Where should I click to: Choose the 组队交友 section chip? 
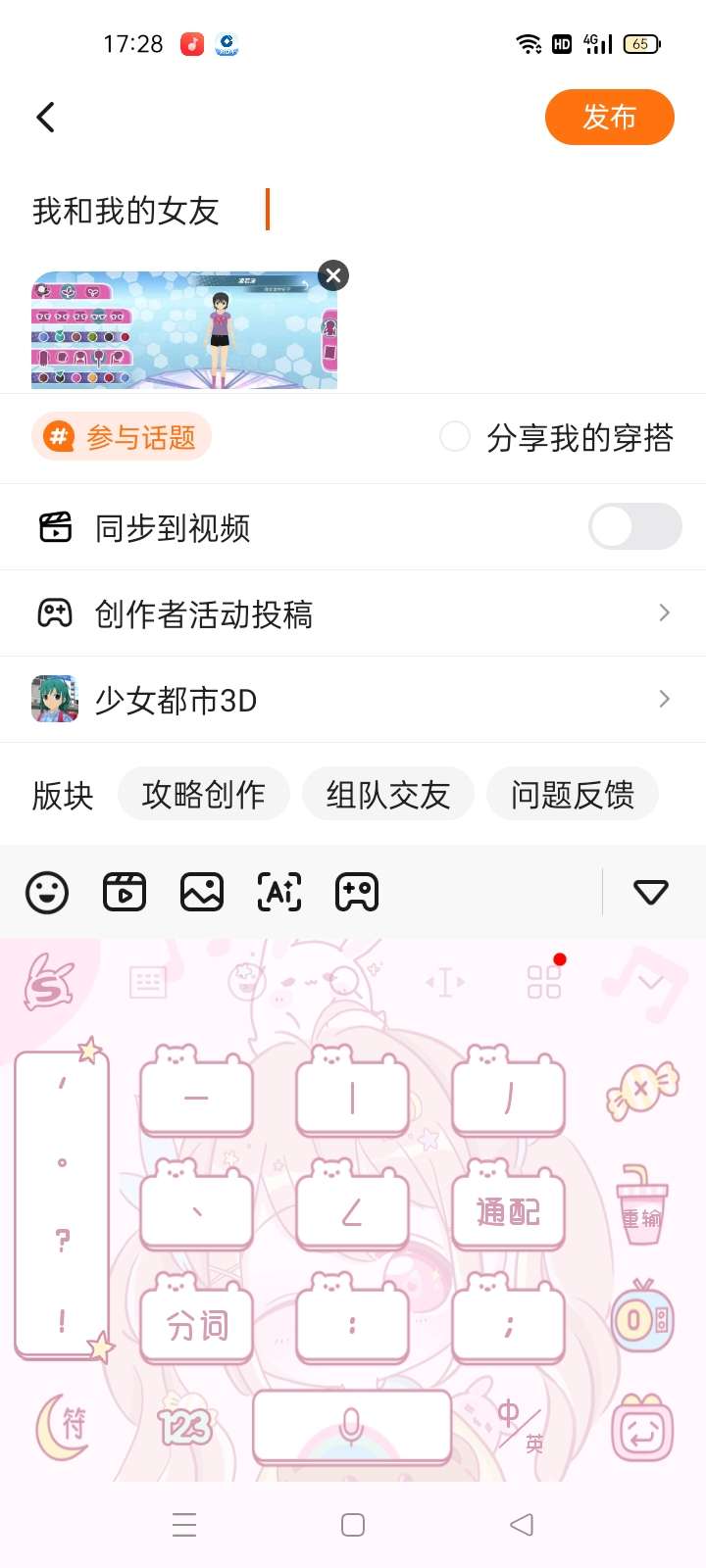[x=388, y=795]
